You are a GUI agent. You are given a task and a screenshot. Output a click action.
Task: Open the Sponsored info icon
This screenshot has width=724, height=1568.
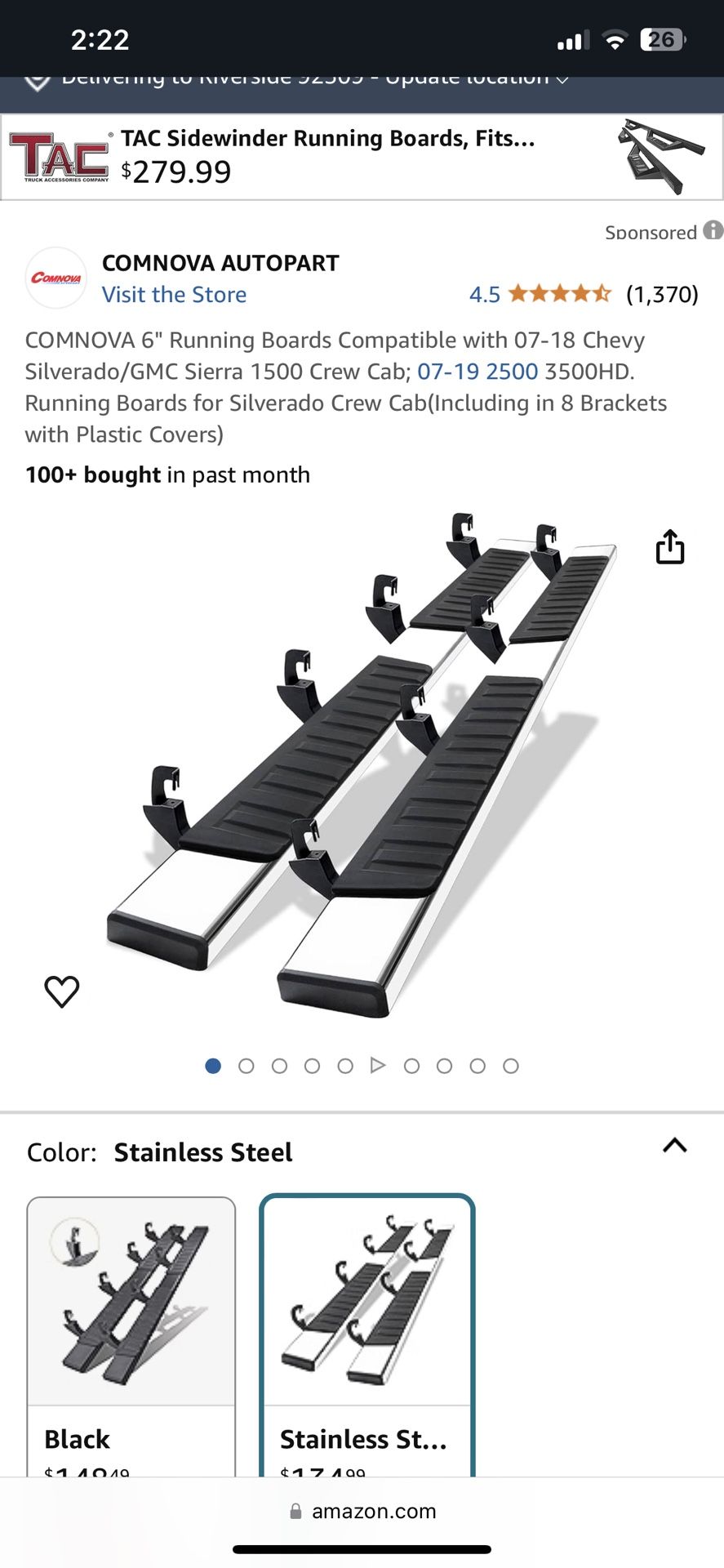click(713, 231)
